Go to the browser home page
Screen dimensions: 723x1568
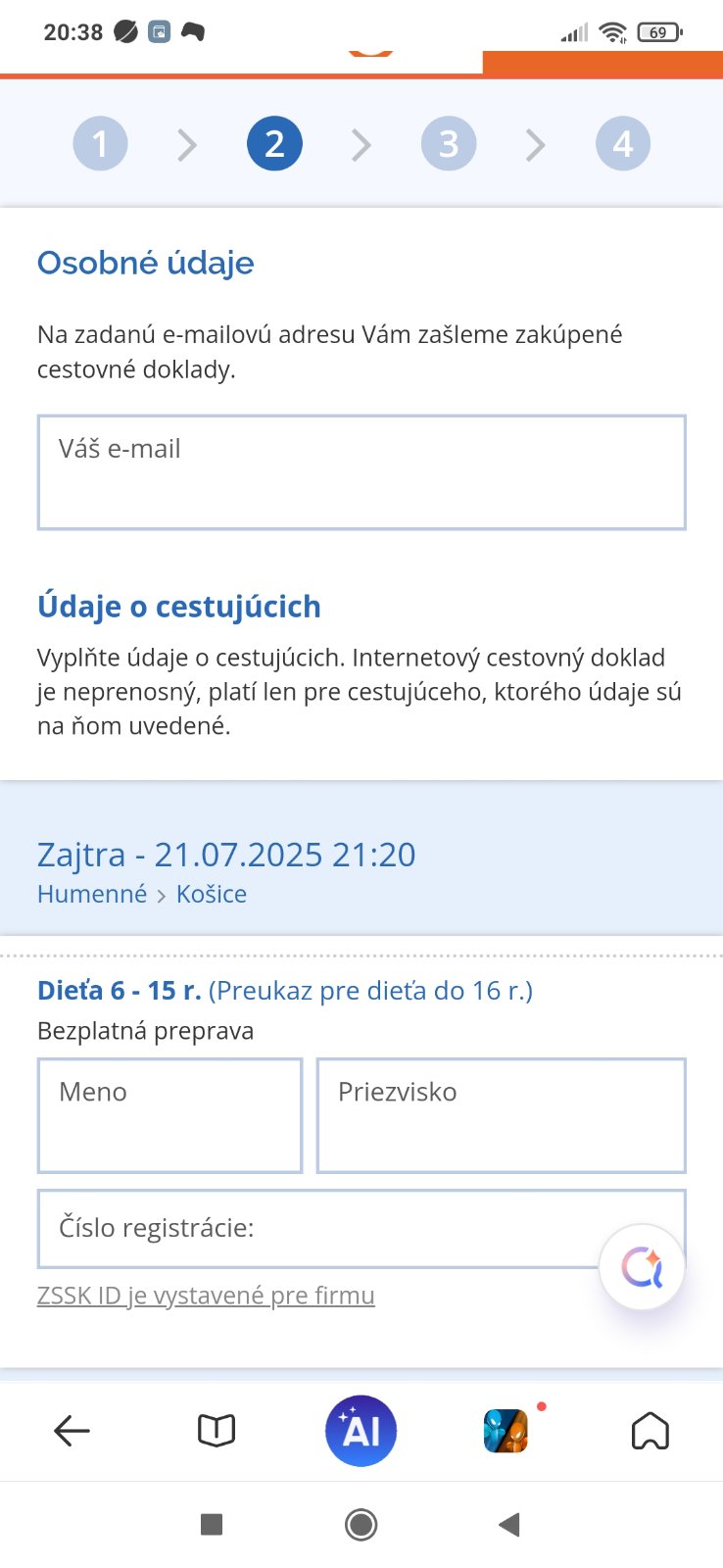[x=651, y=1431]
